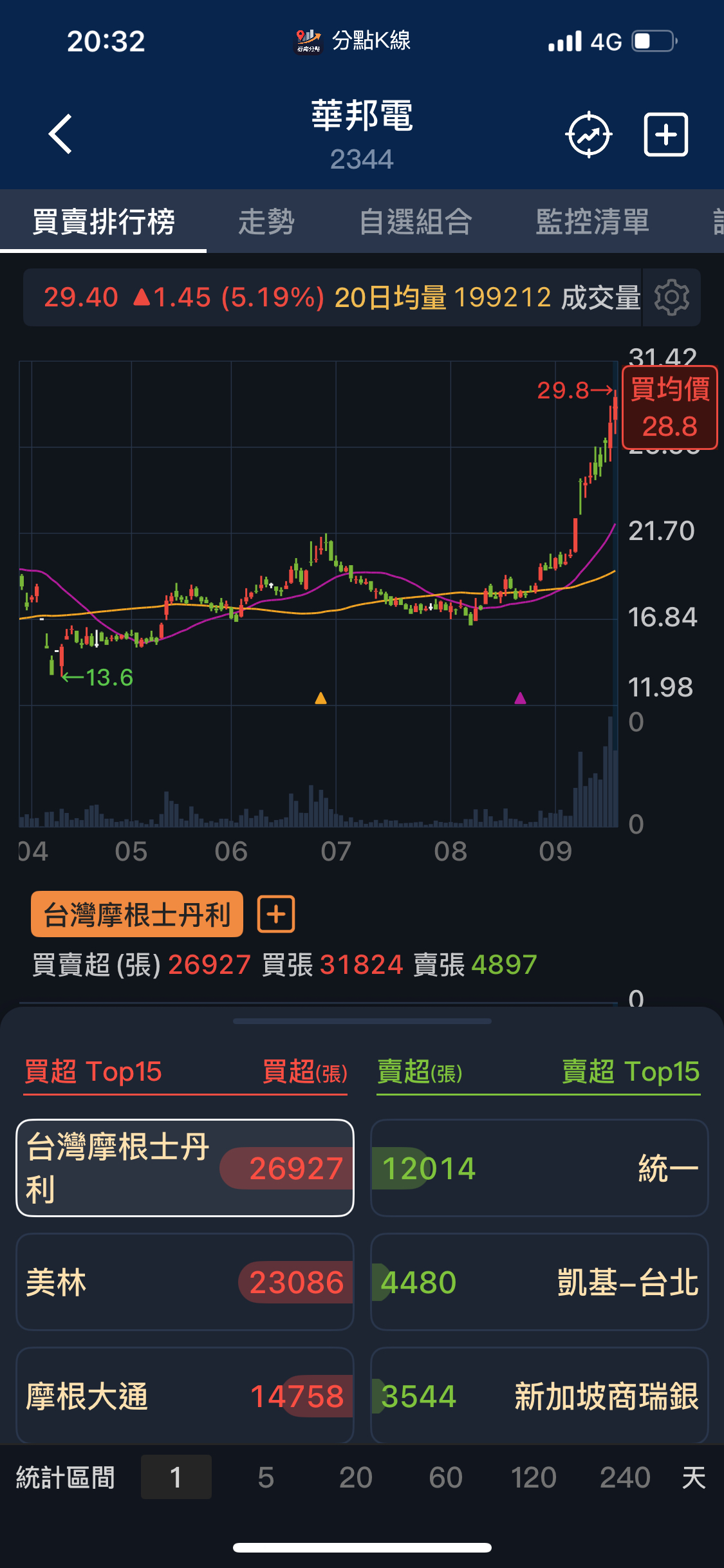
Task: Add another broker with orange plus
Action: [276, 914]
